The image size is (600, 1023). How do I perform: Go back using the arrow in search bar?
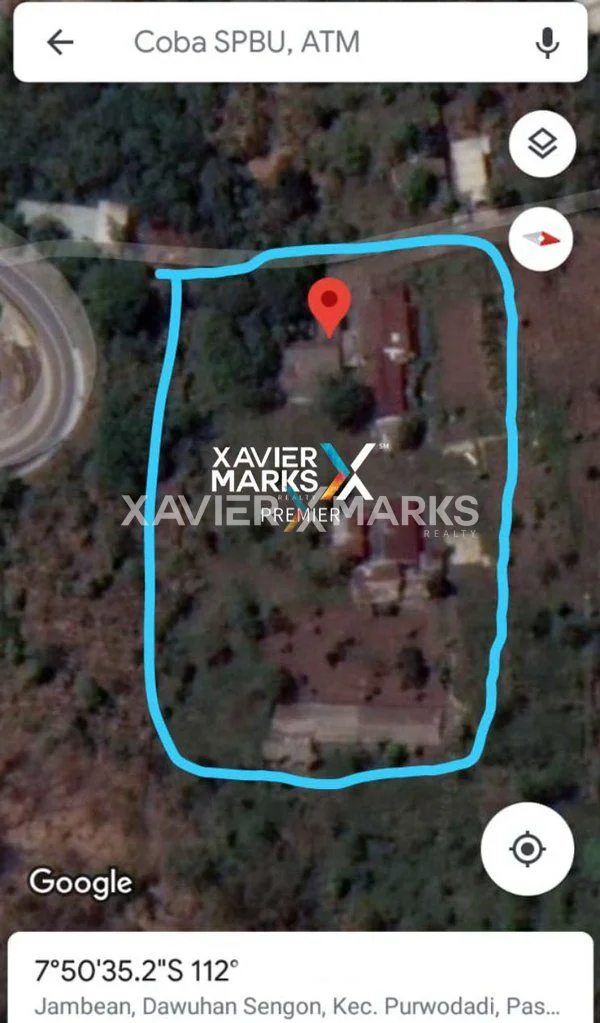[x=61, y=42]
